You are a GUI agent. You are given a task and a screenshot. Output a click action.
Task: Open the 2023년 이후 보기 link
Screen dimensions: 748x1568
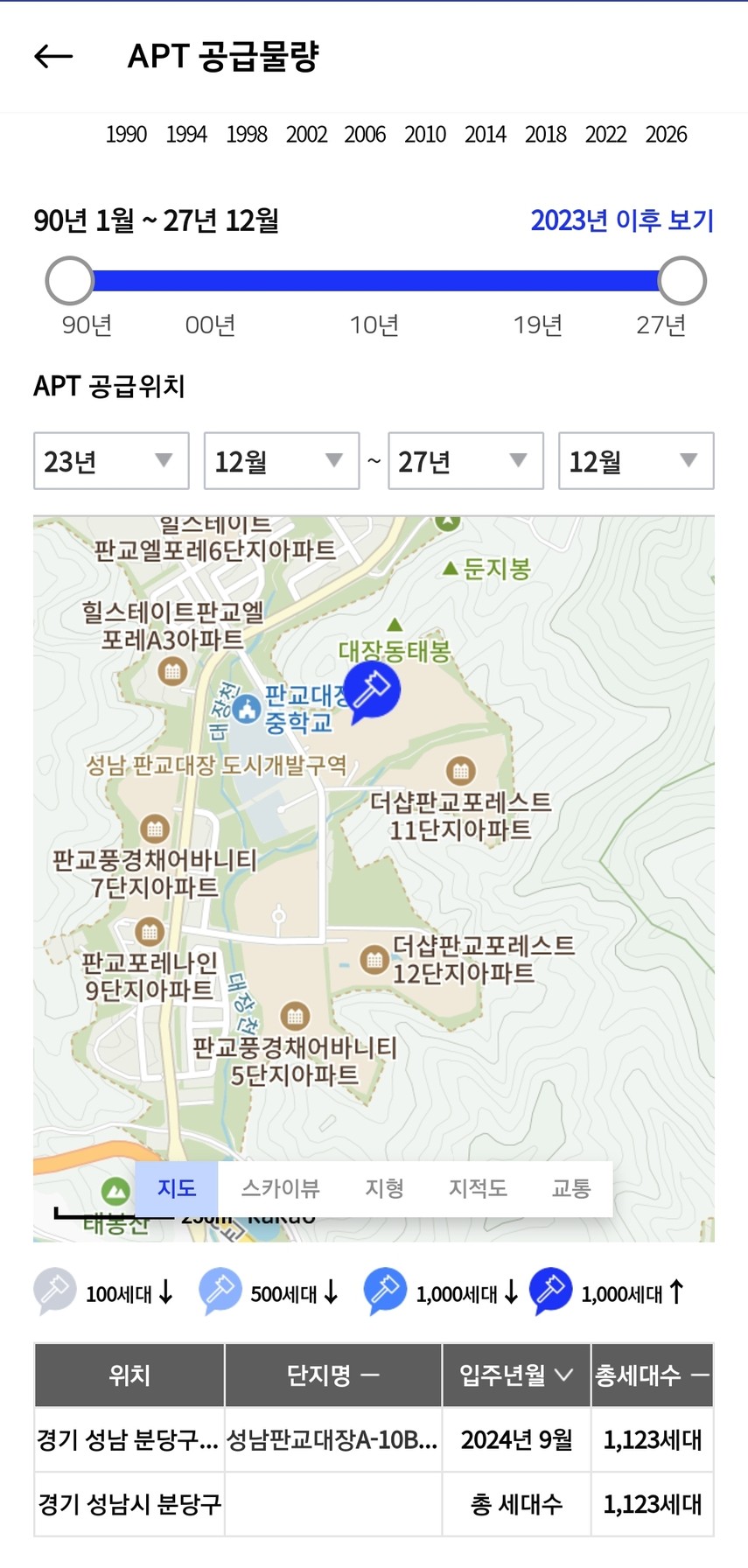point(622,220)
